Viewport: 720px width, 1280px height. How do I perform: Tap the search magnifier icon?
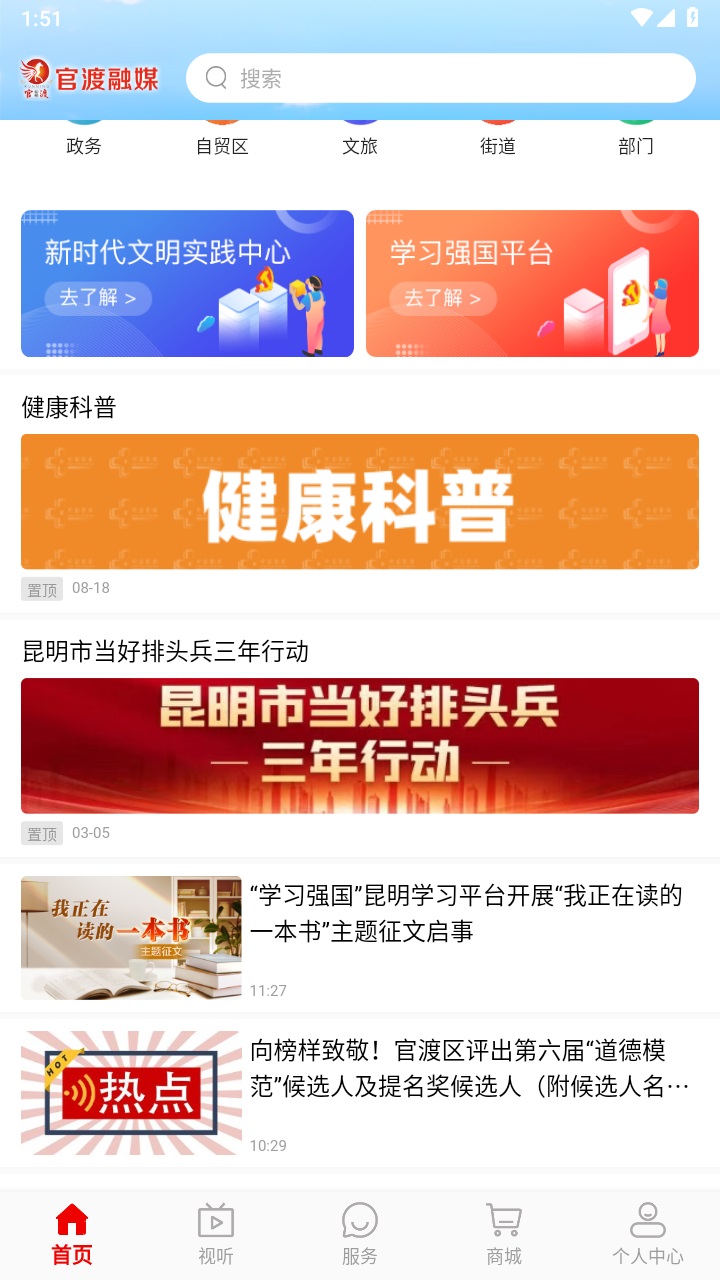point(216,77)
